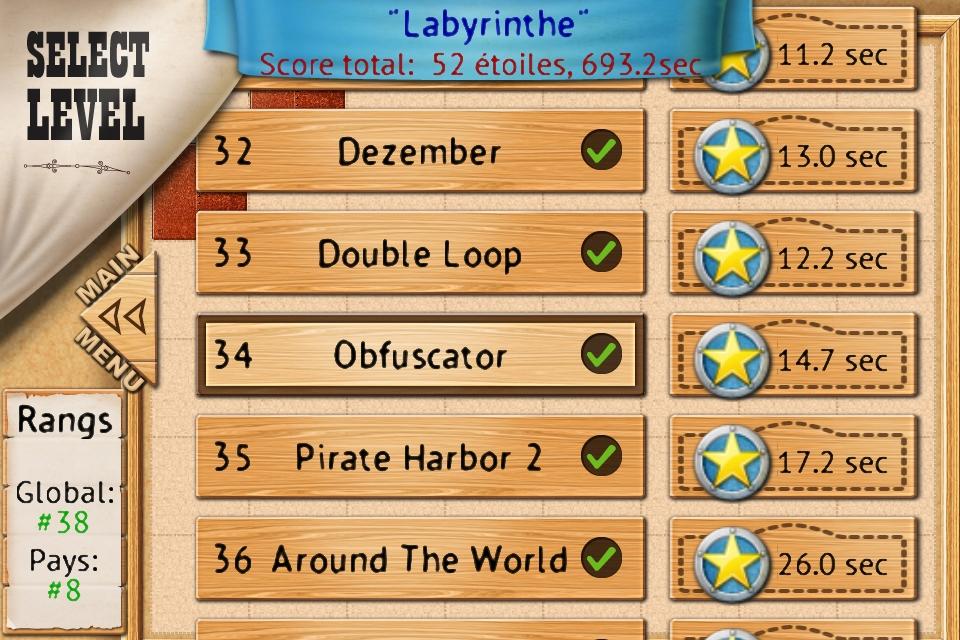
Task: View the 13.0 sec score for Dezember
Action: click(793, 157)
